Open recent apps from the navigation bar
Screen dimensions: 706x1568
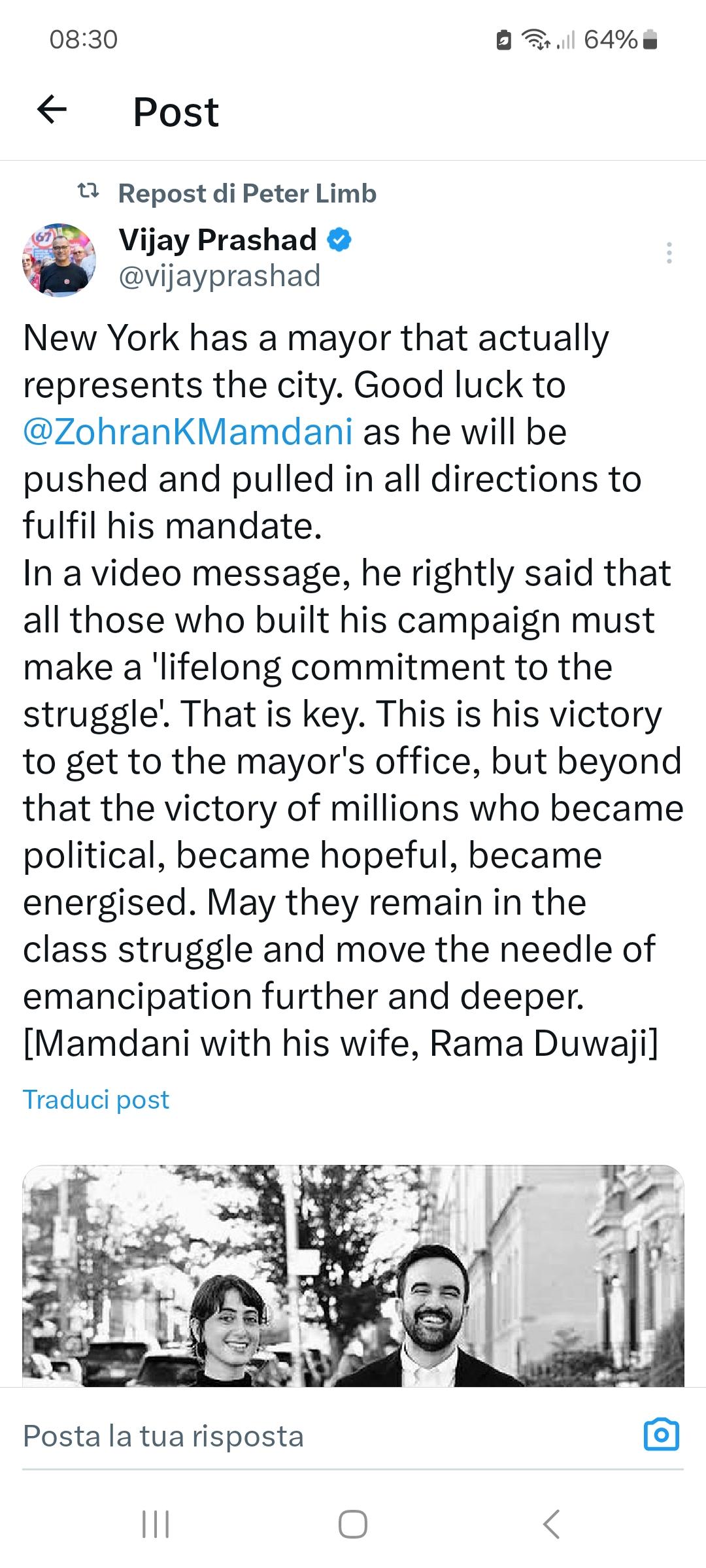pos(156,1524)
